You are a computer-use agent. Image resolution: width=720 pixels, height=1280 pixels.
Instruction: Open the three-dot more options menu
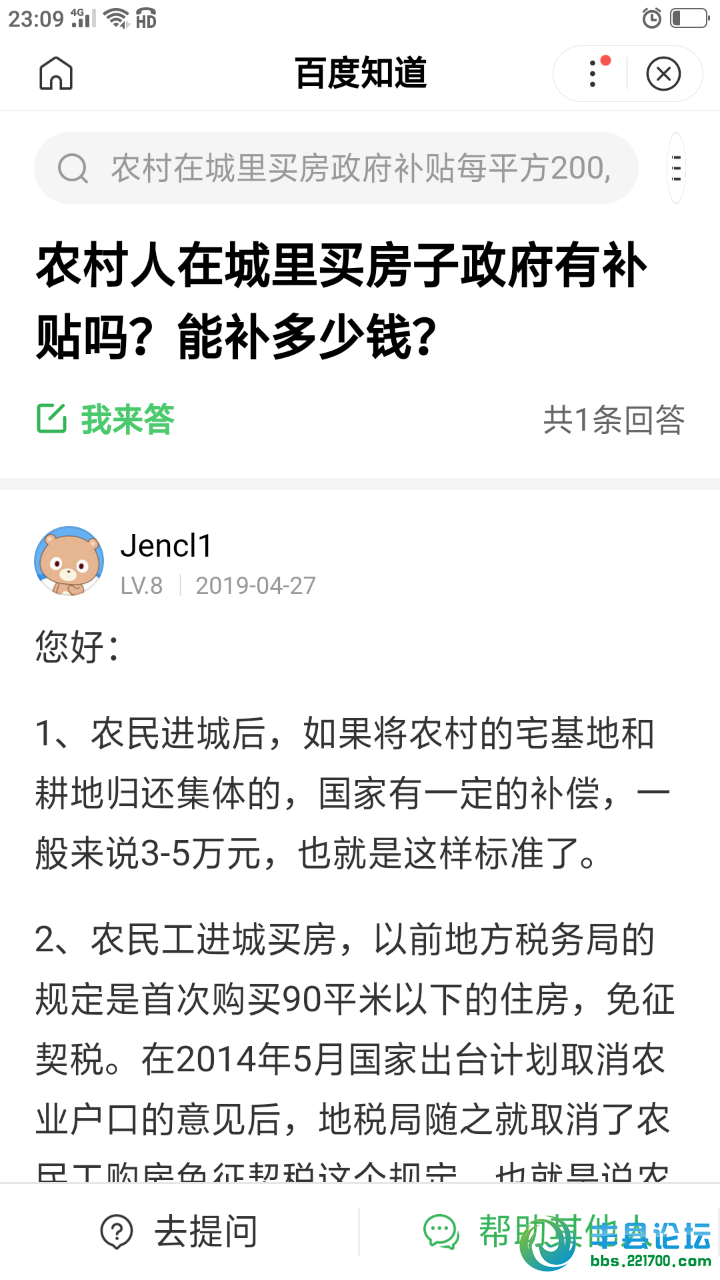[594, 73]
